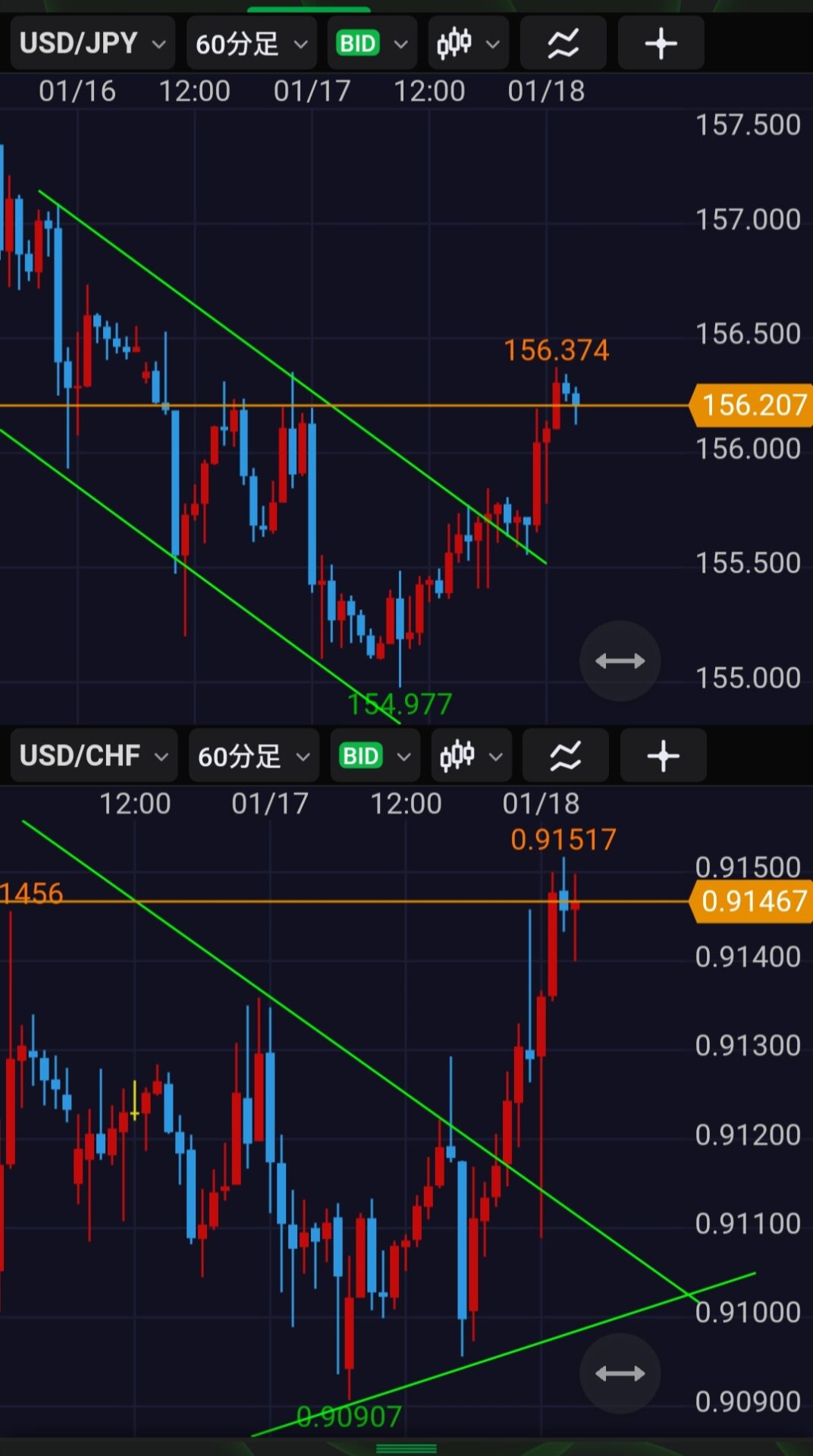Image resolution: width=813 pixels, height=1456 pixels.
Task: Open the chart style selector on the USD/JPY chart
Action: point(469,43)
